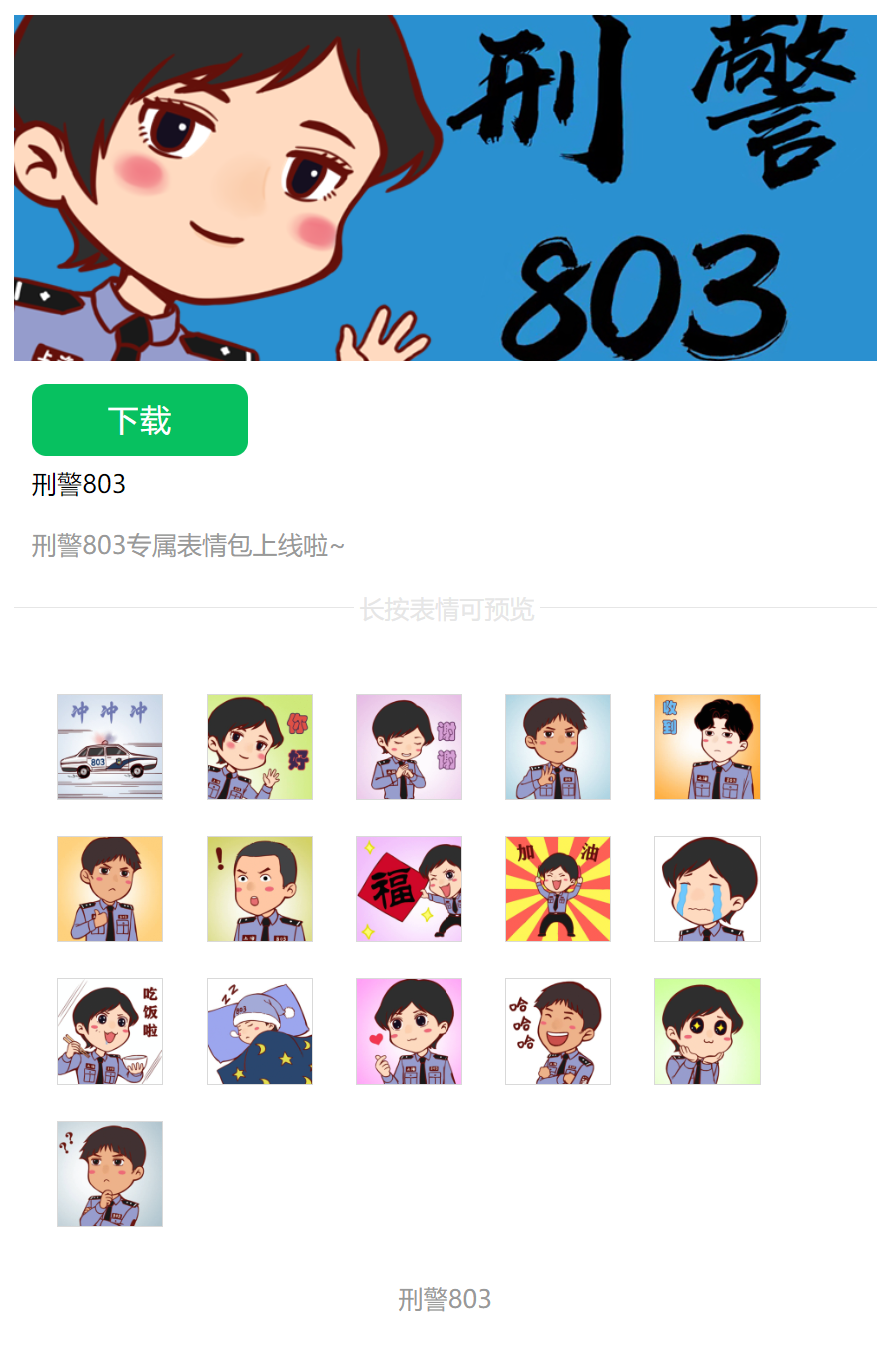Click the sleeping Zzz sticker

(x=259, y=1031)
